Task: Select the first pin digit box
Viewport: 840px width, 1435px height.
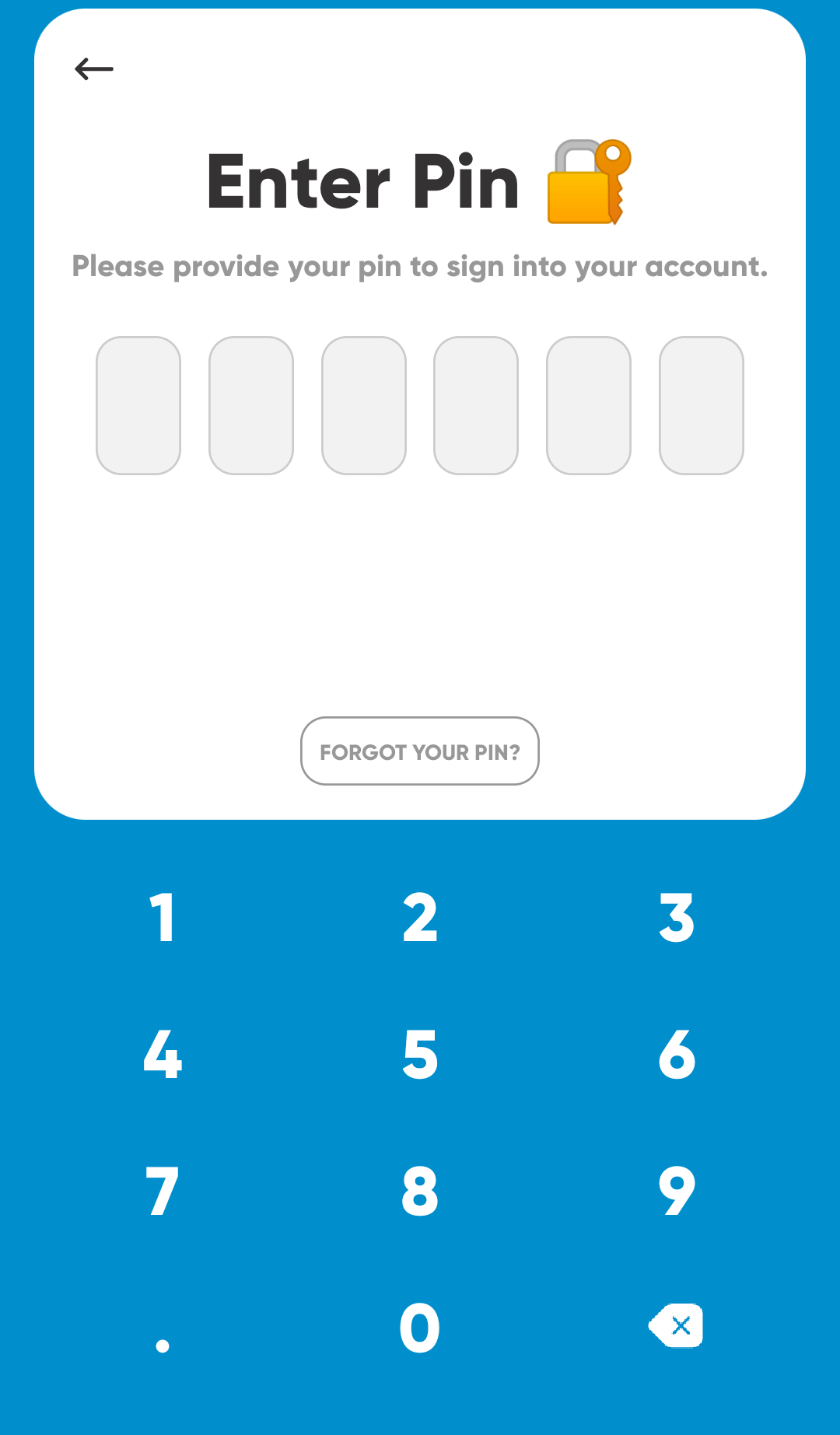Action: [x=138, y=405]
